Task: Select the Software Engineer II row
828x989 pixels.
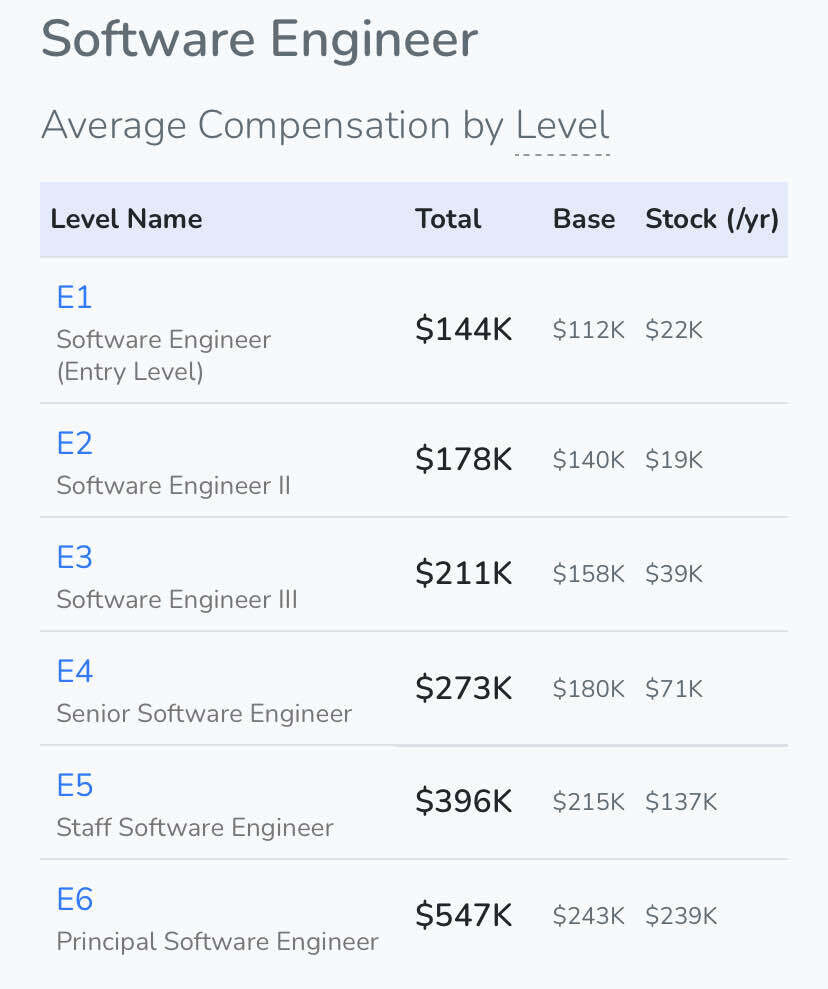Action: tap(172, 486)
